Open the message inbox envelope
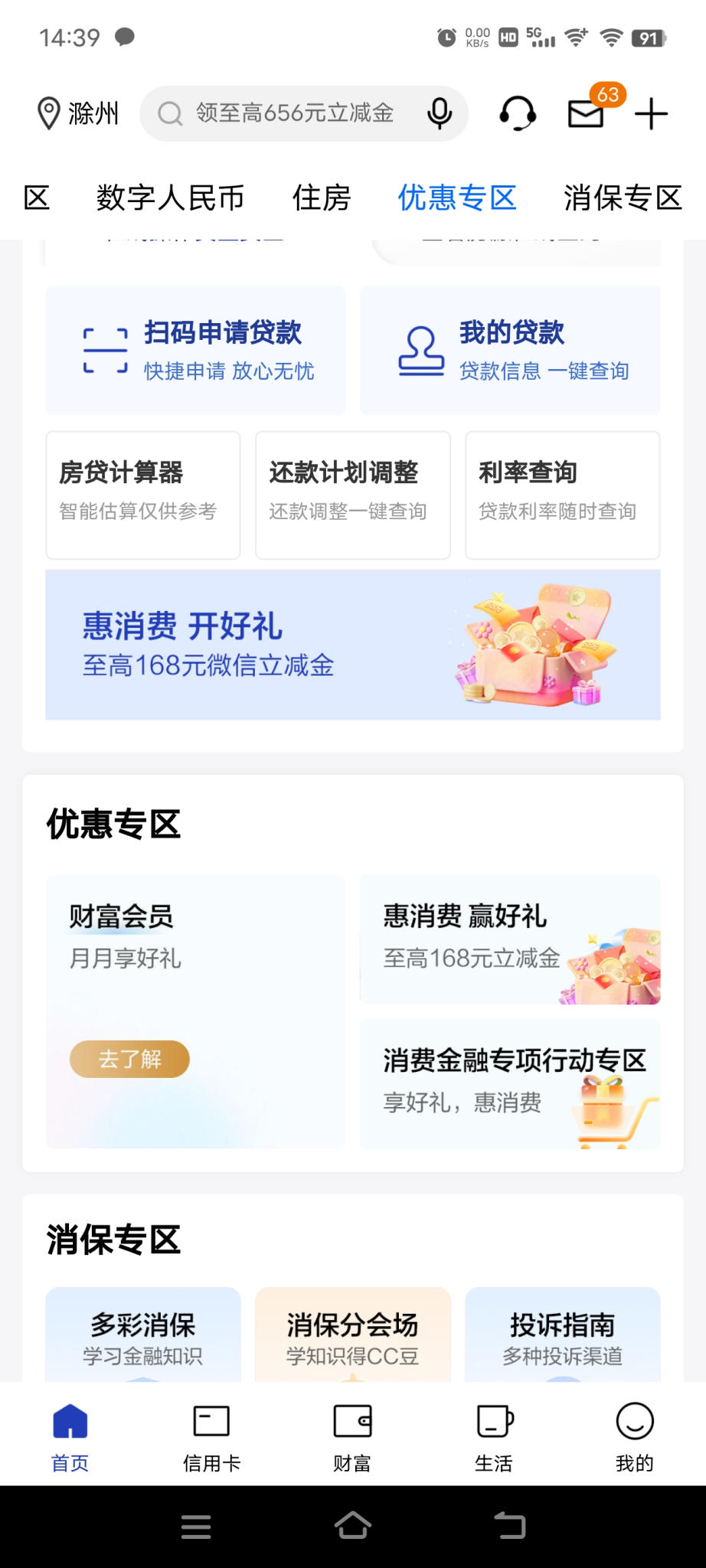 point(587,114)
